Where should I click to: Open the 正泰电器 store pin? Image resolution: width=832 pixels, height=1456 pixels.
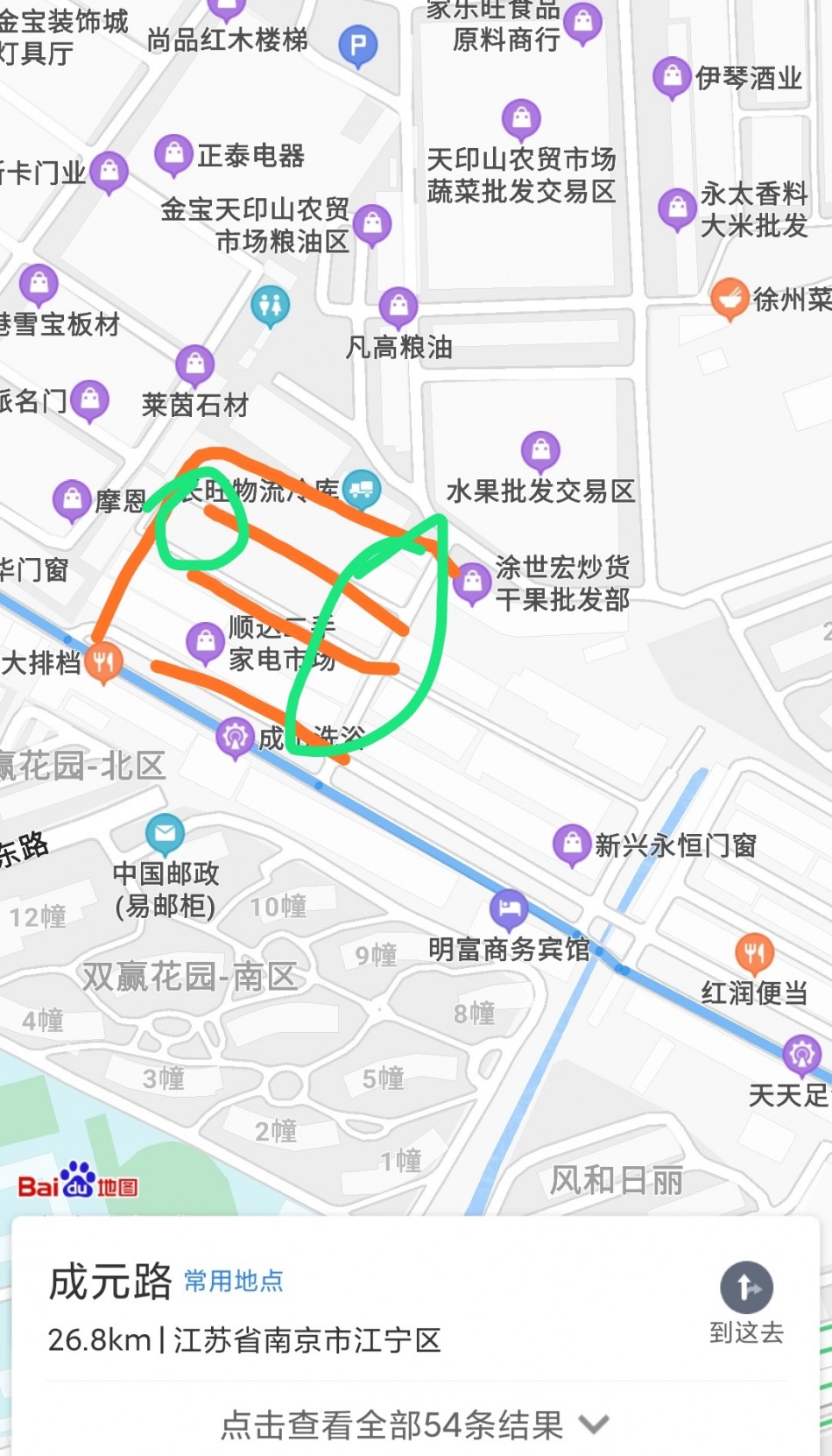pos(174,155)
